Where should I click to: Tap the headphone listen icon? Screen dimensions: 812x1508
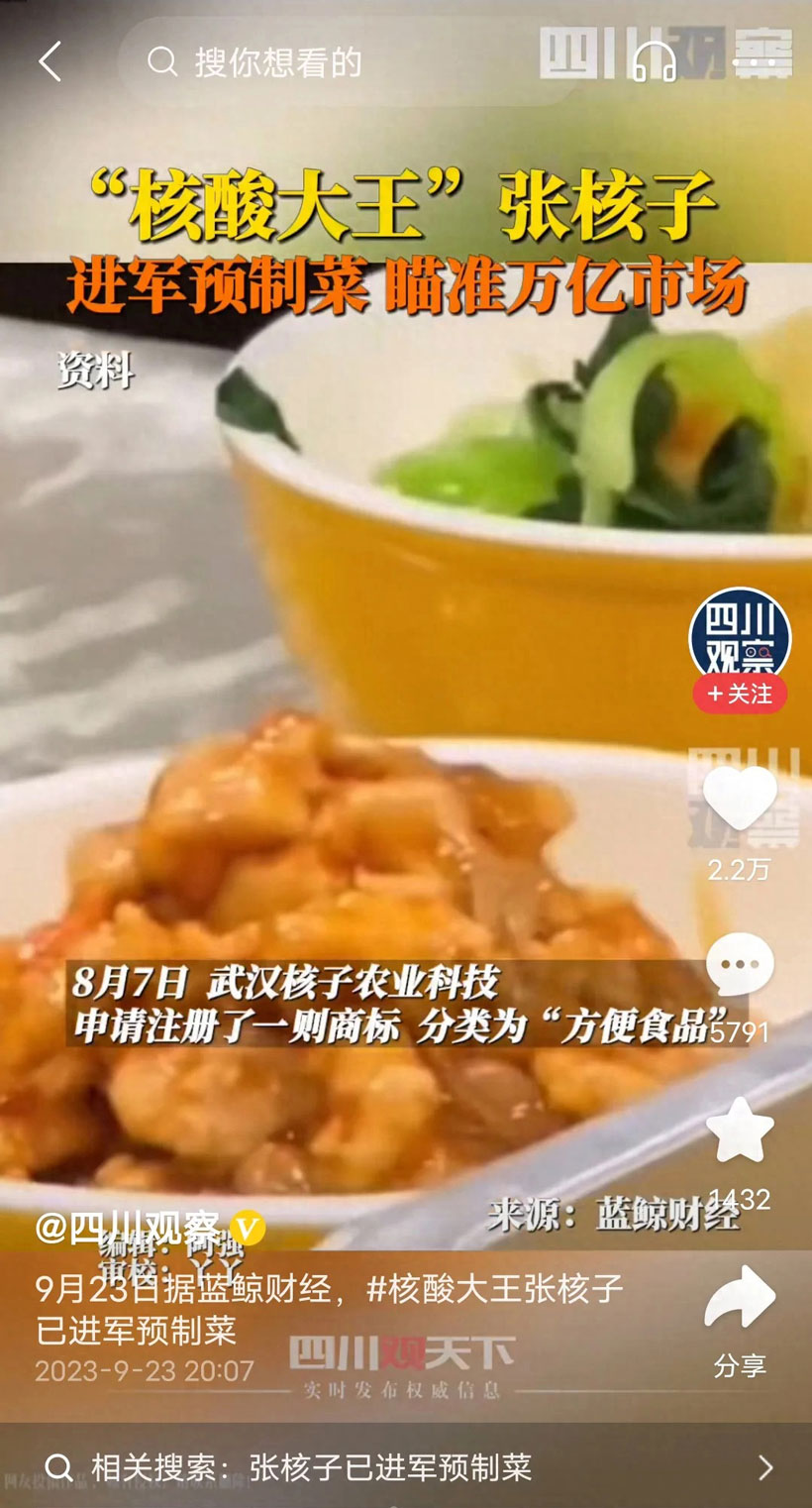click(654, 62)
